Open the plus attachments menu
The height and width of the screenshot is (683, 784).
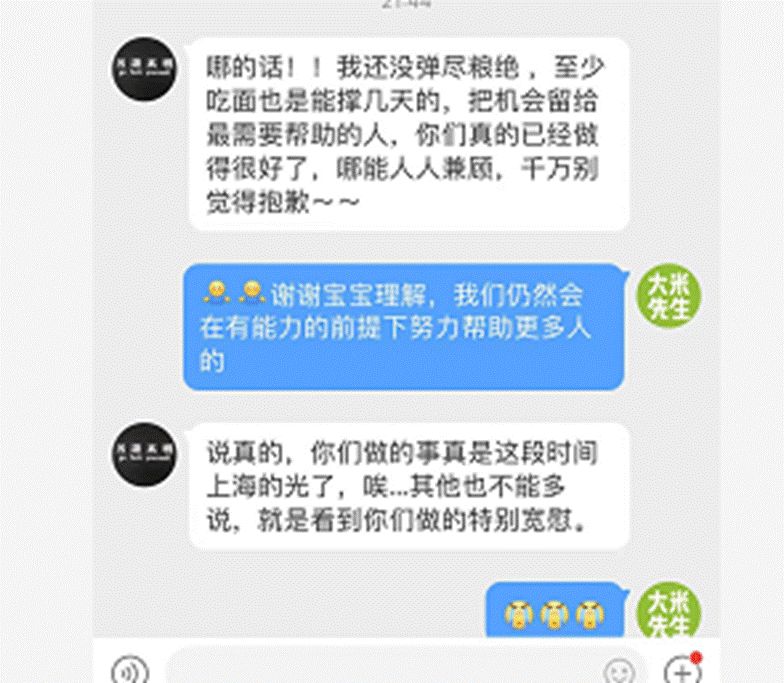(681, 670)
